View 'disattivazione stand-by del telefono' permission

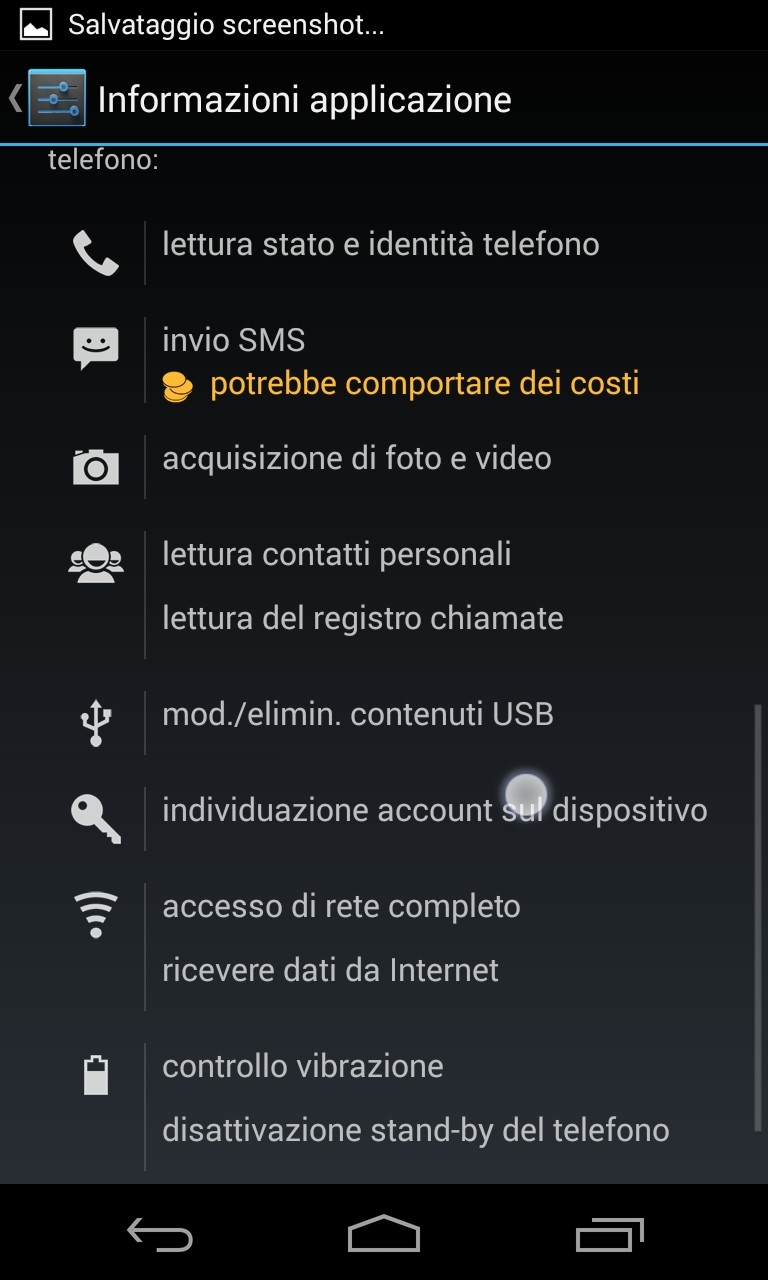pos(415,1131)
